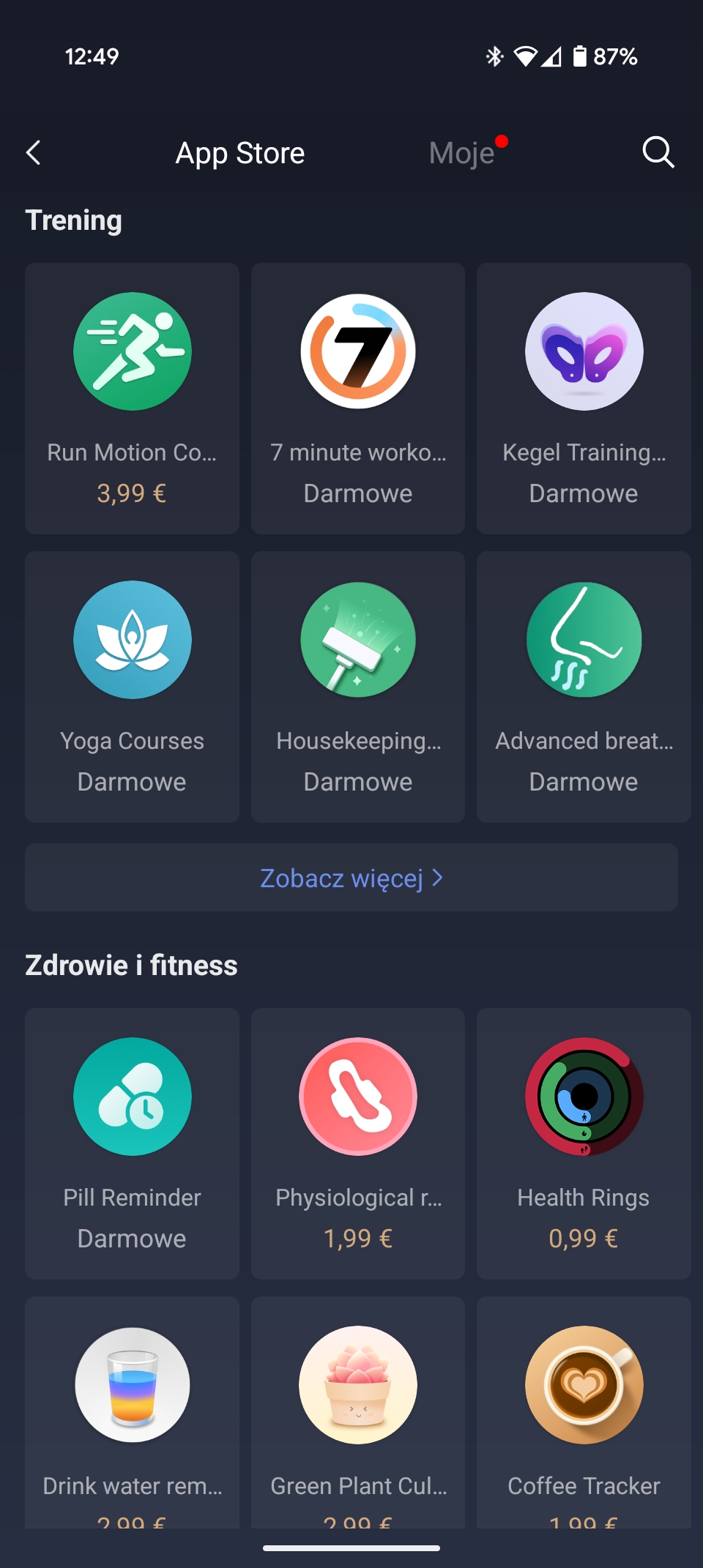Tap Zobacz więcej under Trening
Viewport: 703px width, 1568px height.
point(351,877)
